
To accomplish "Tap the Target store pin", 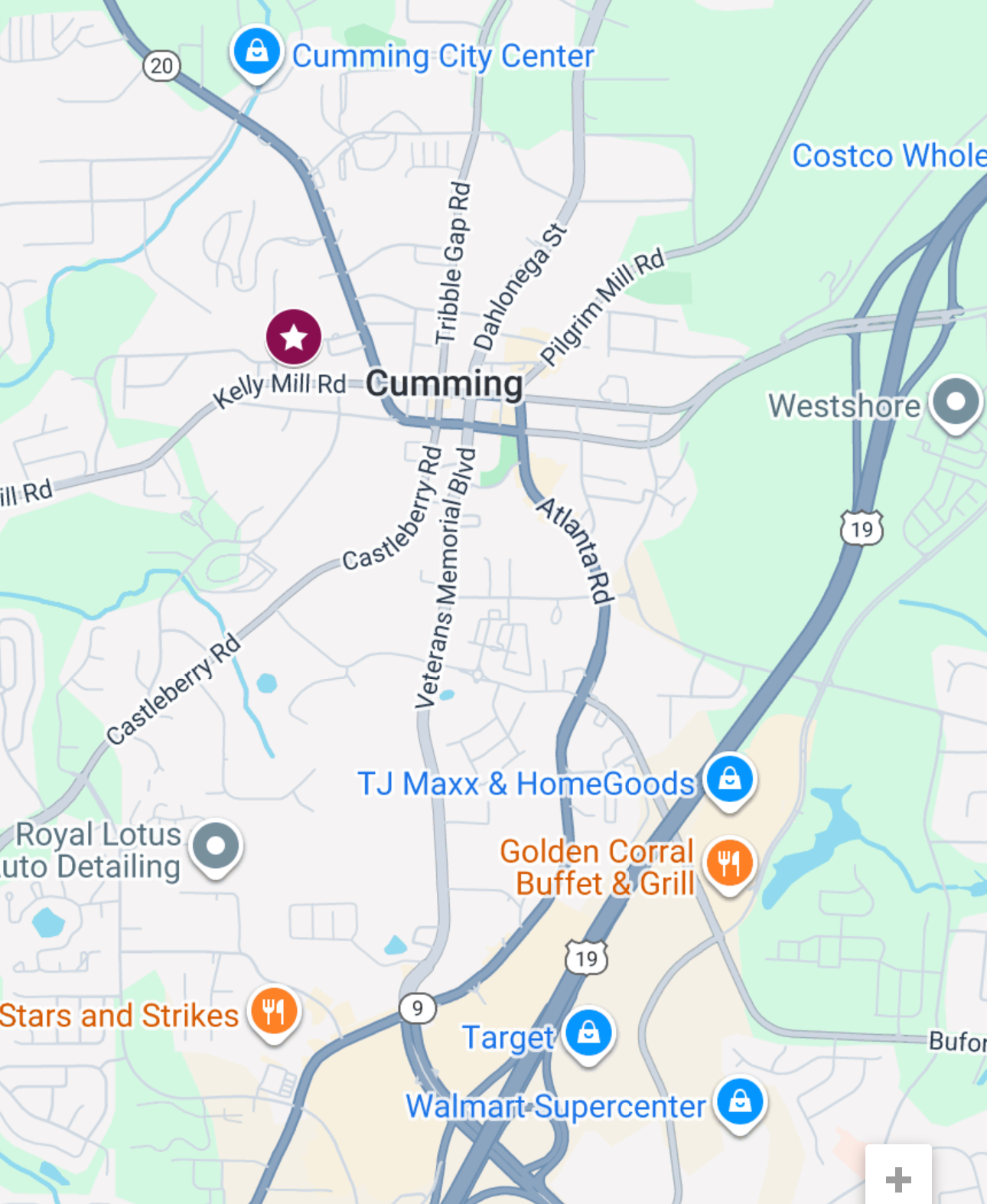I will pos(588,1033).
